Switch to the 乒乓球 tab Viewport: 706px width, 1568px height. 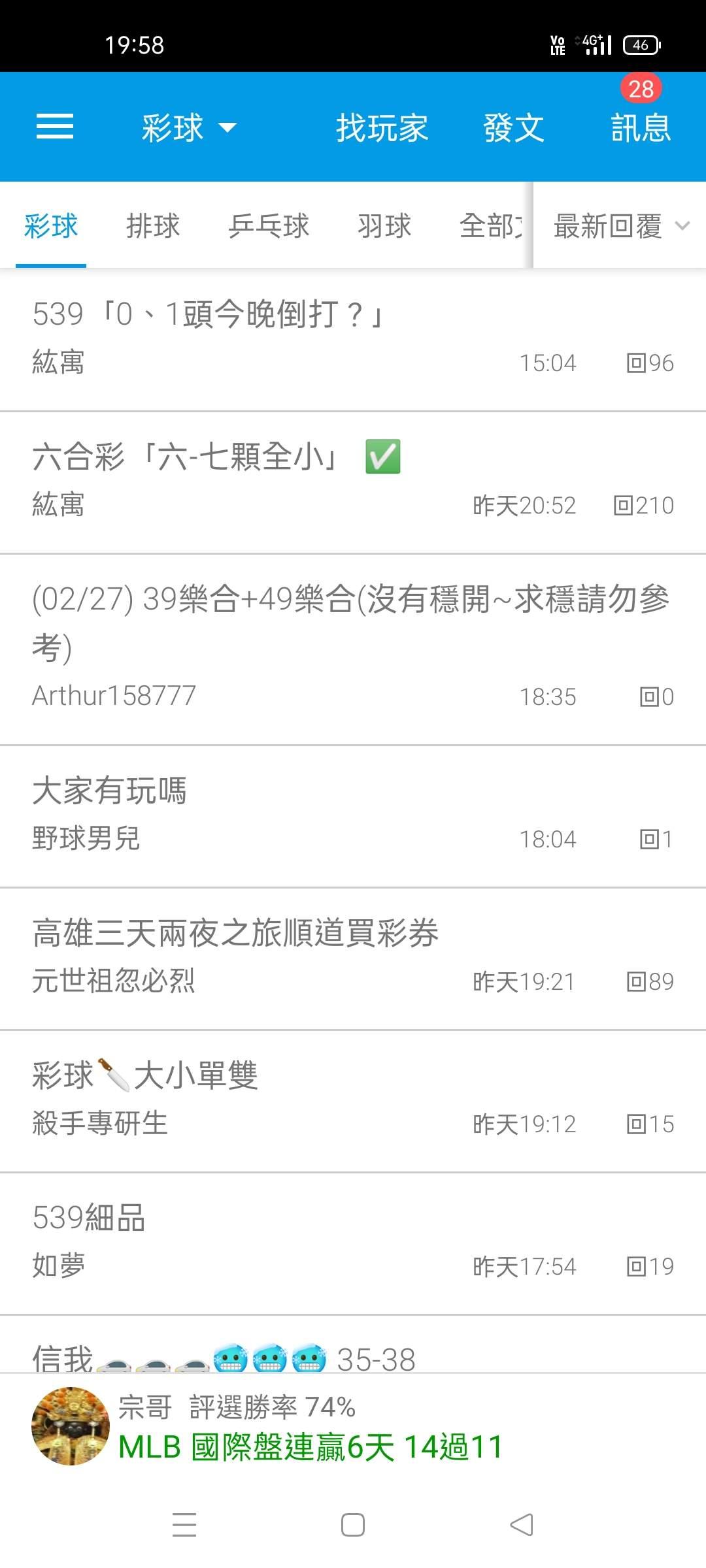point(269,226)
